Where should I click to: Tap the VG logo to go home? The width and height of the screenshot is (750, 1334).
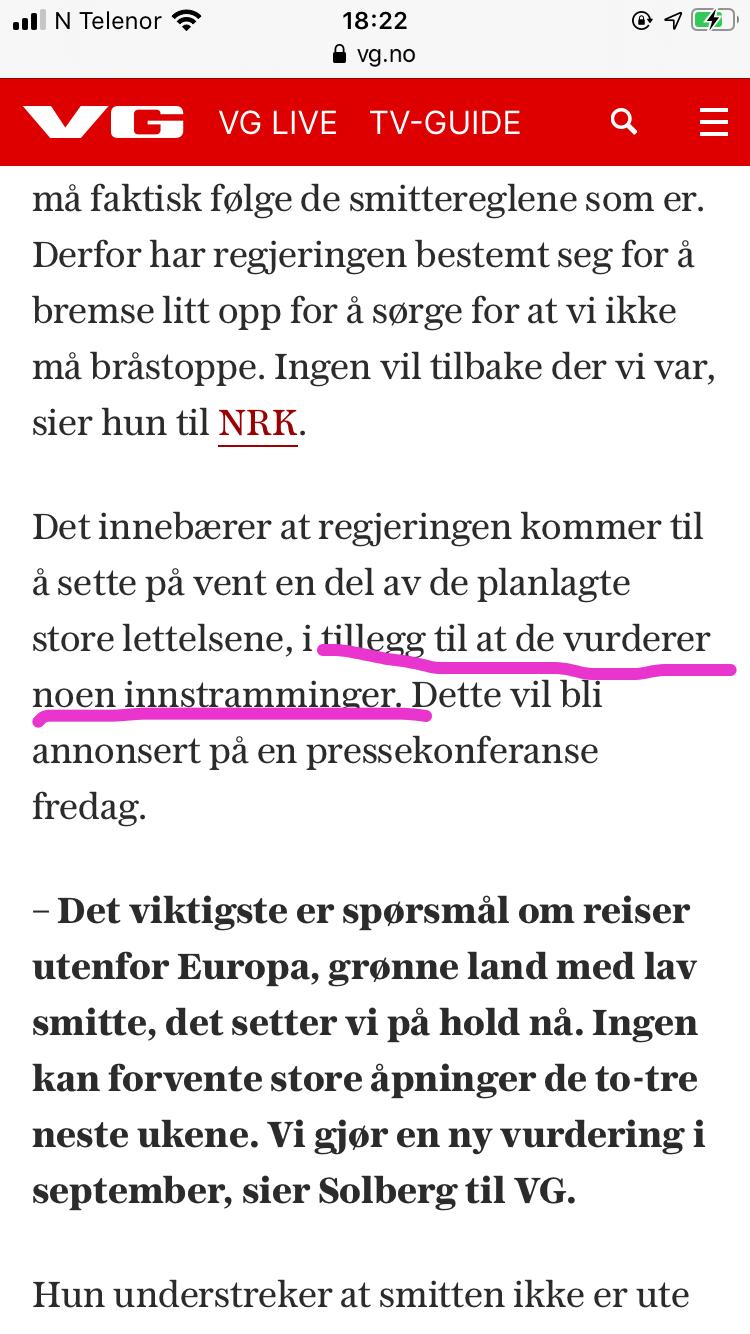(103, 122)
